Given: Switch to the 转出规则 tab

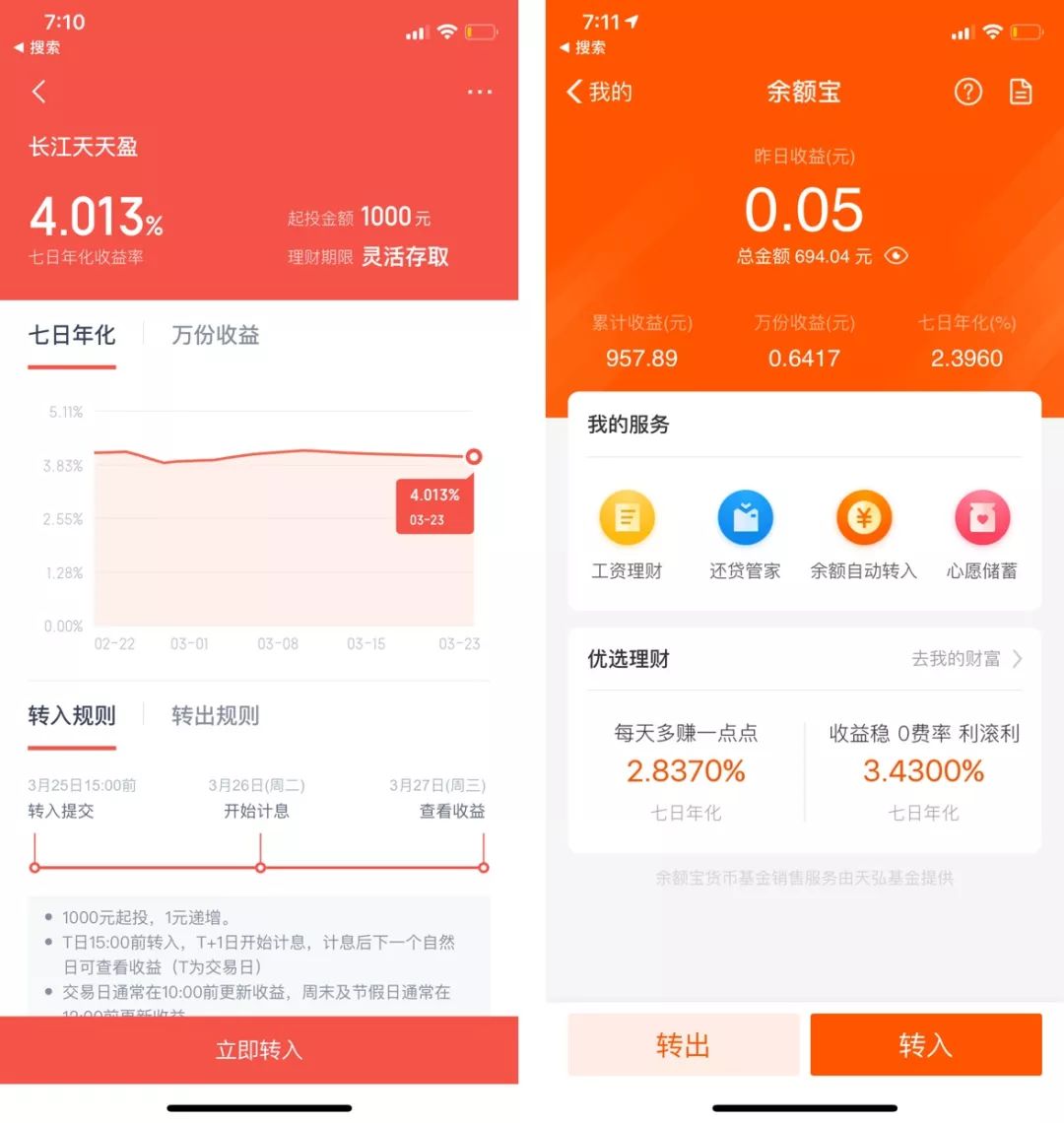Looking at the screenshot, I should click(215, 716).
